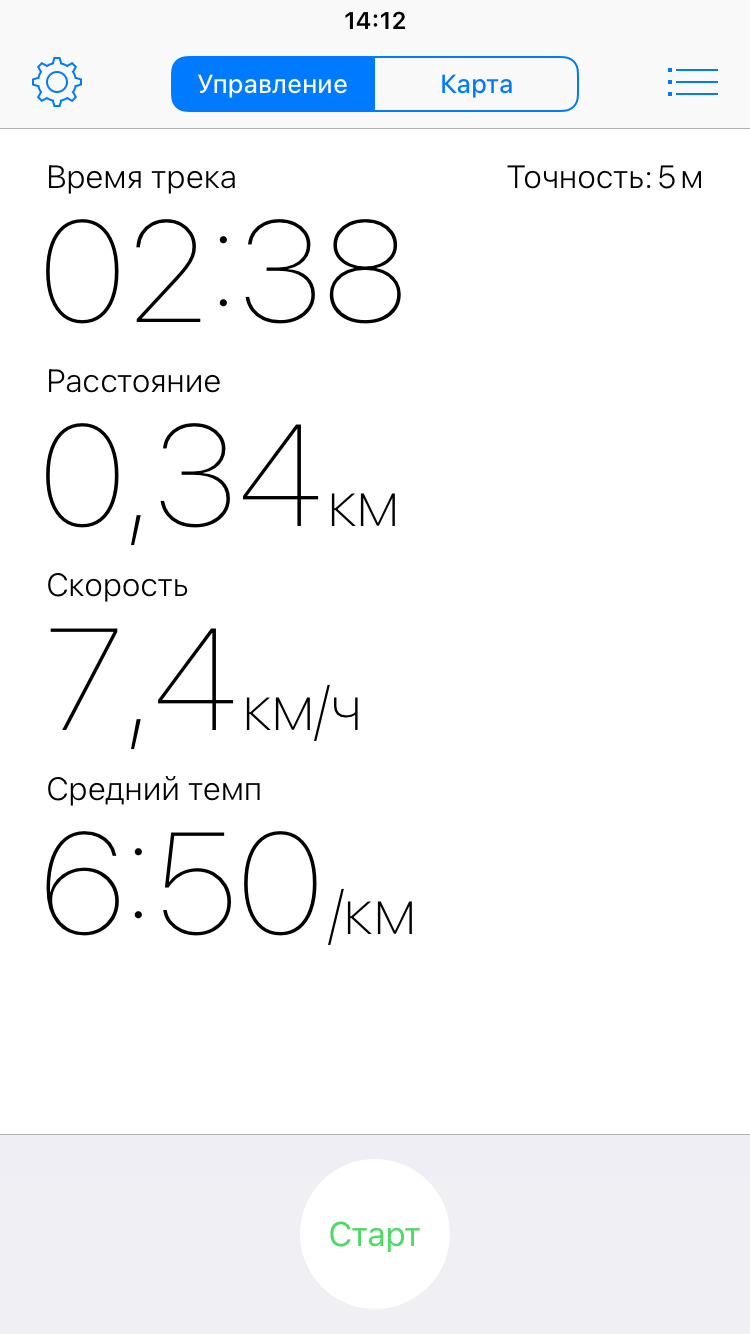This screenshot has height=1334, width=750.
Task: Tap the green Старт button
Action: [x=375, y=1234]
